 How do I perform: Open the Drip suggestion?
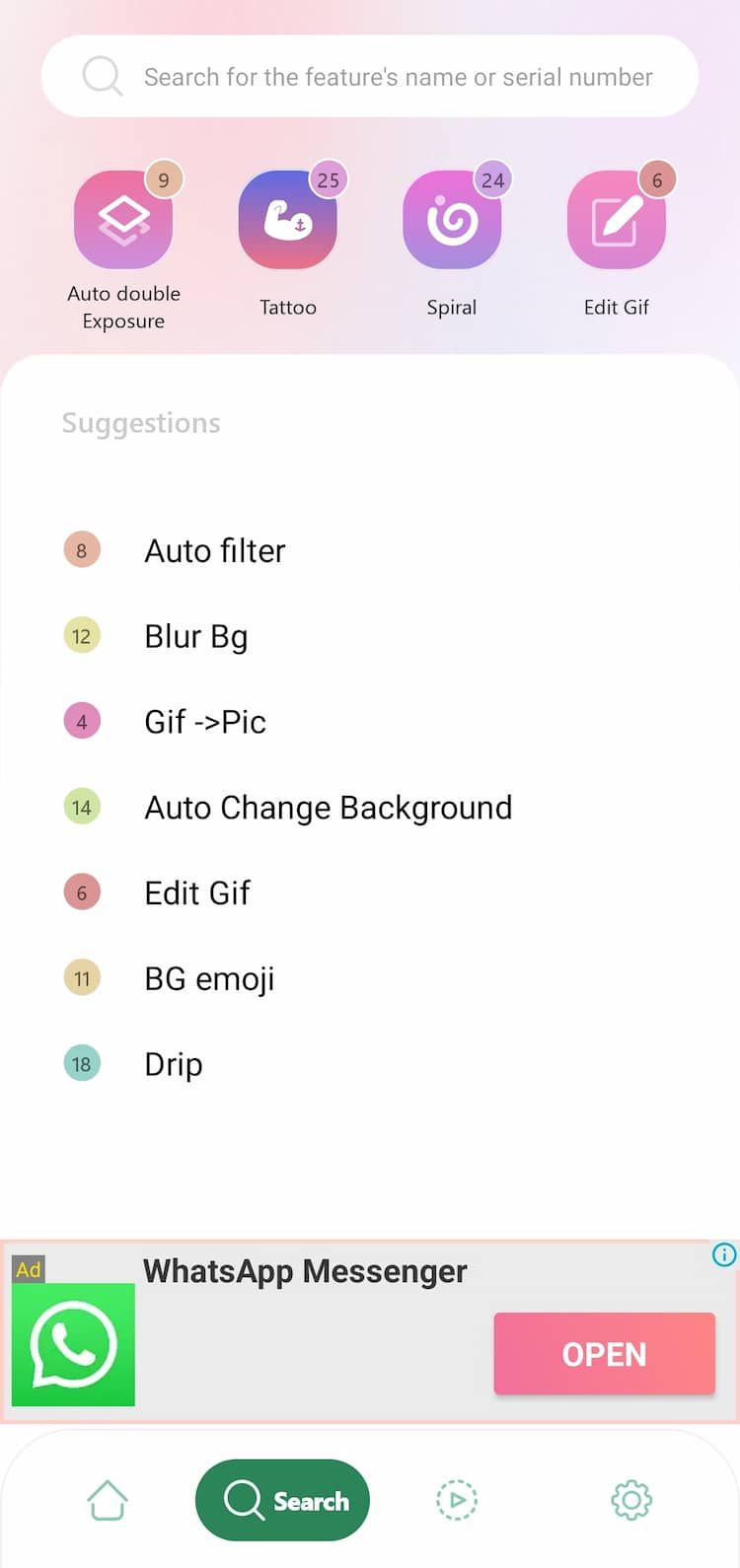(x=370, y=1065)
